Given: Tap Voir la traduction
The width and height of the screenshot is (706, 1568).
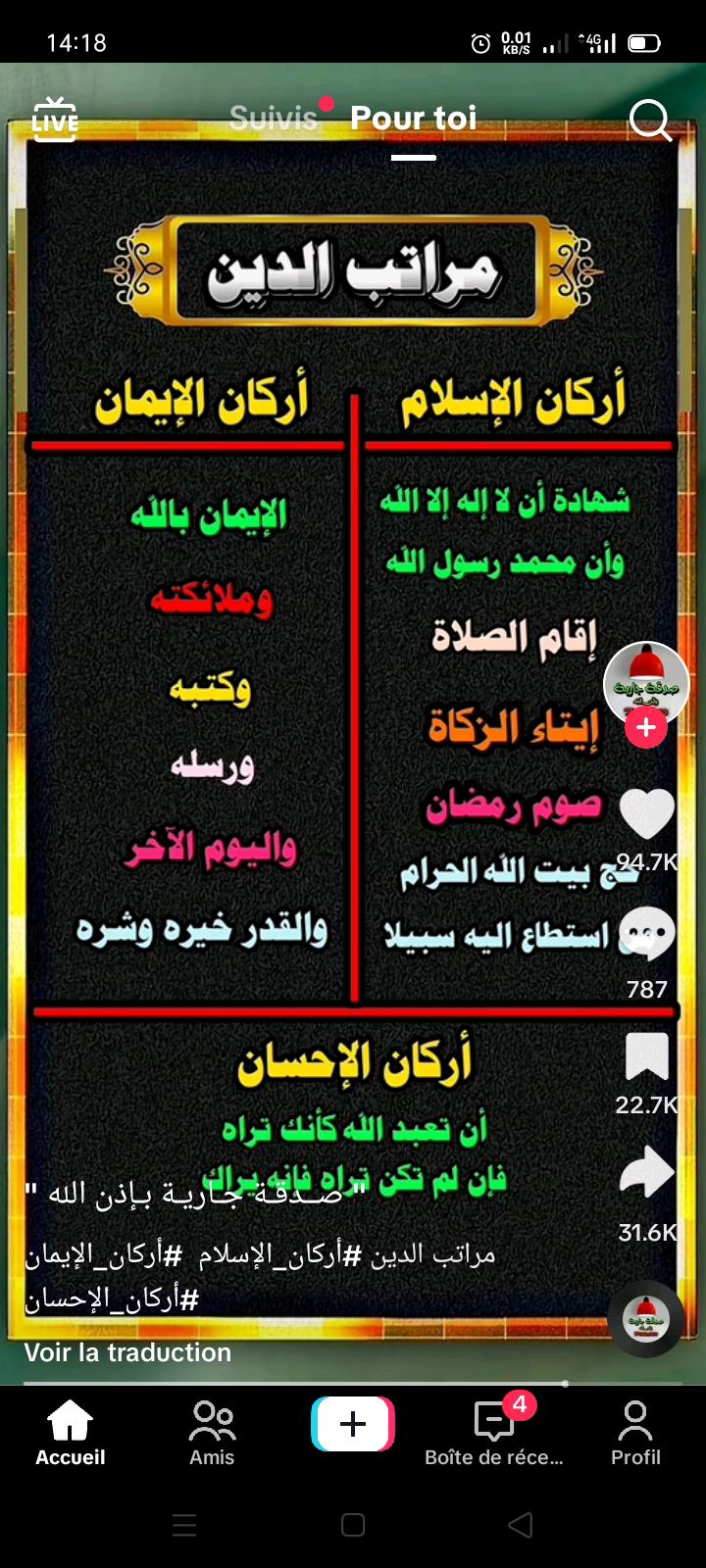Looking at the screenshot, I should (127, 1352).
